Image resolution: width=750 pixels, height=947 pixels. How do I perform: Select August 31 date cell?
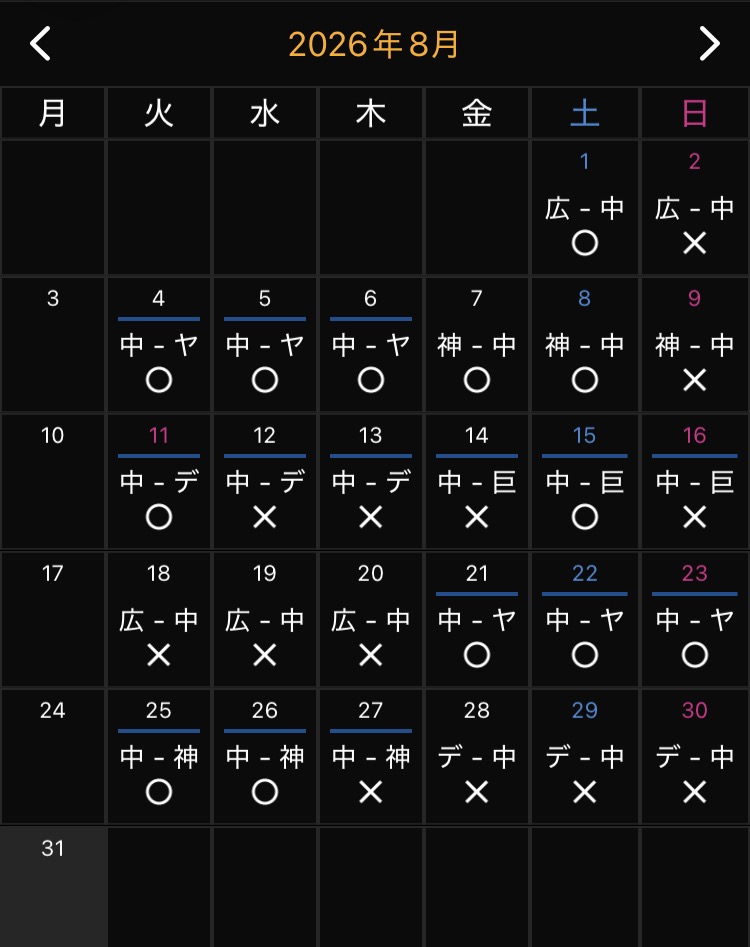53,887
